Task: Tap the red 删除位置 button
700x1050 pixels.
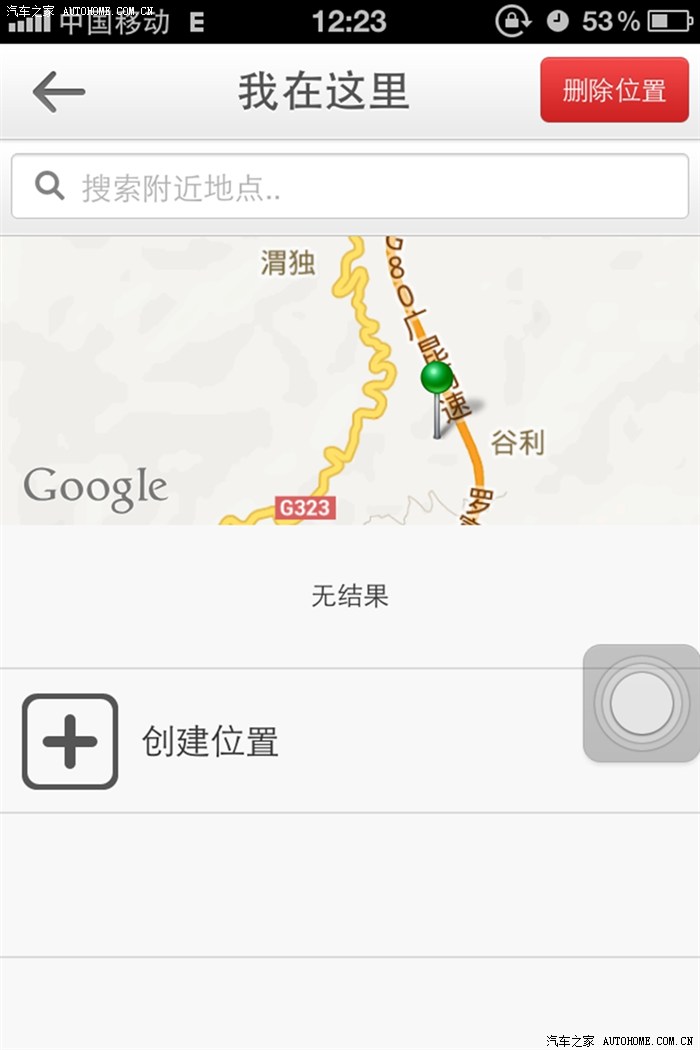Action: tap(614, 90)
